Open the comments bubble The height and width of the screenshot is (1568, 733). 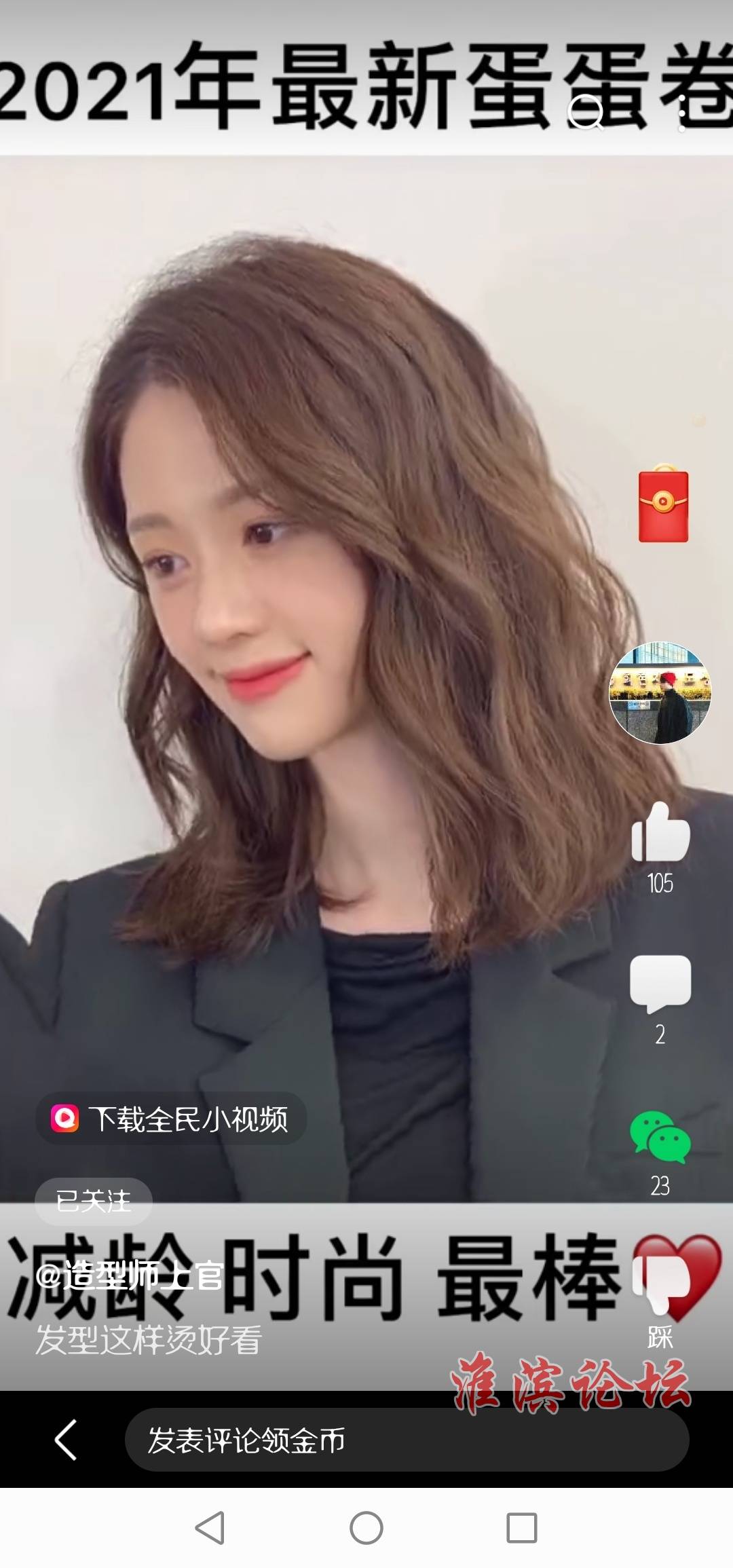[660, 984]
